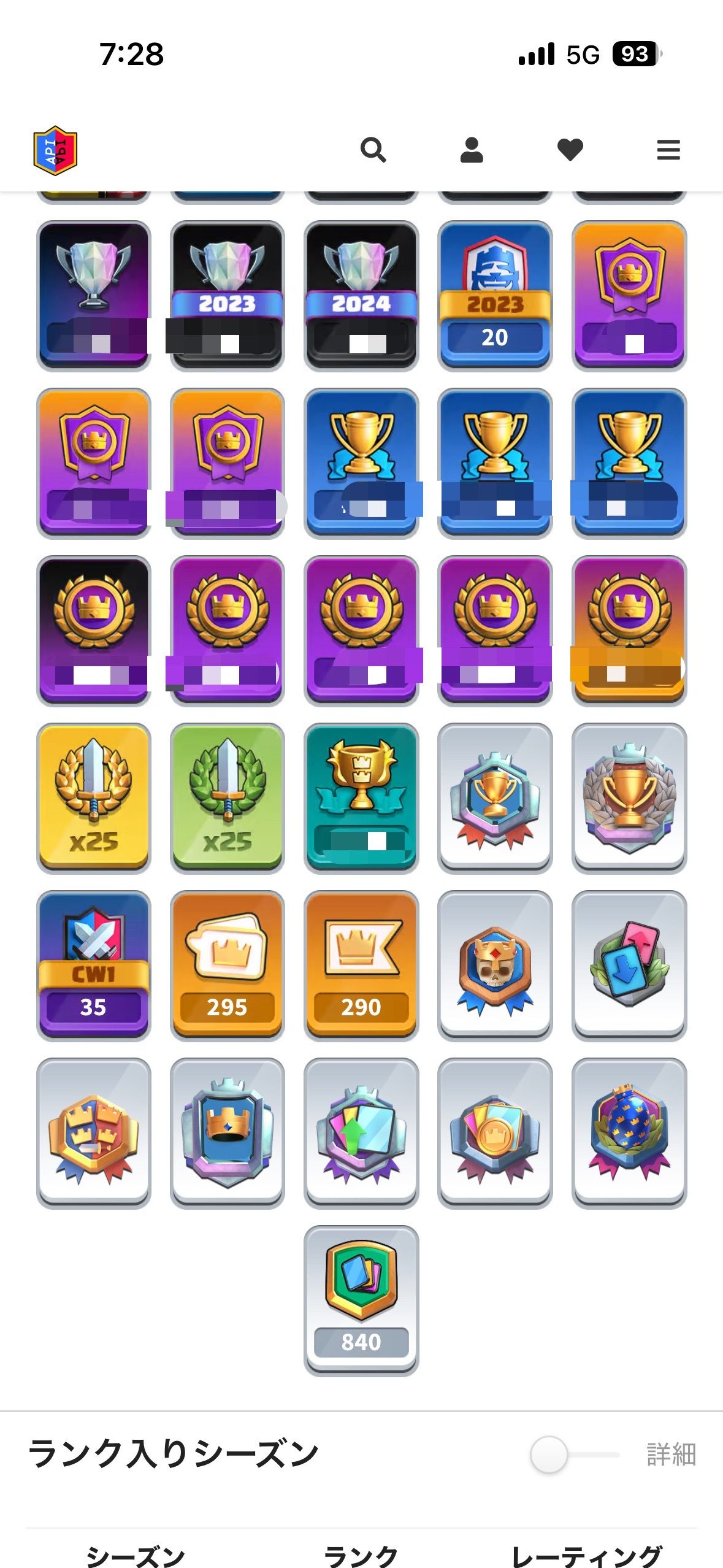Tap the 2023 badge with number 20

(x=495, y=296)
